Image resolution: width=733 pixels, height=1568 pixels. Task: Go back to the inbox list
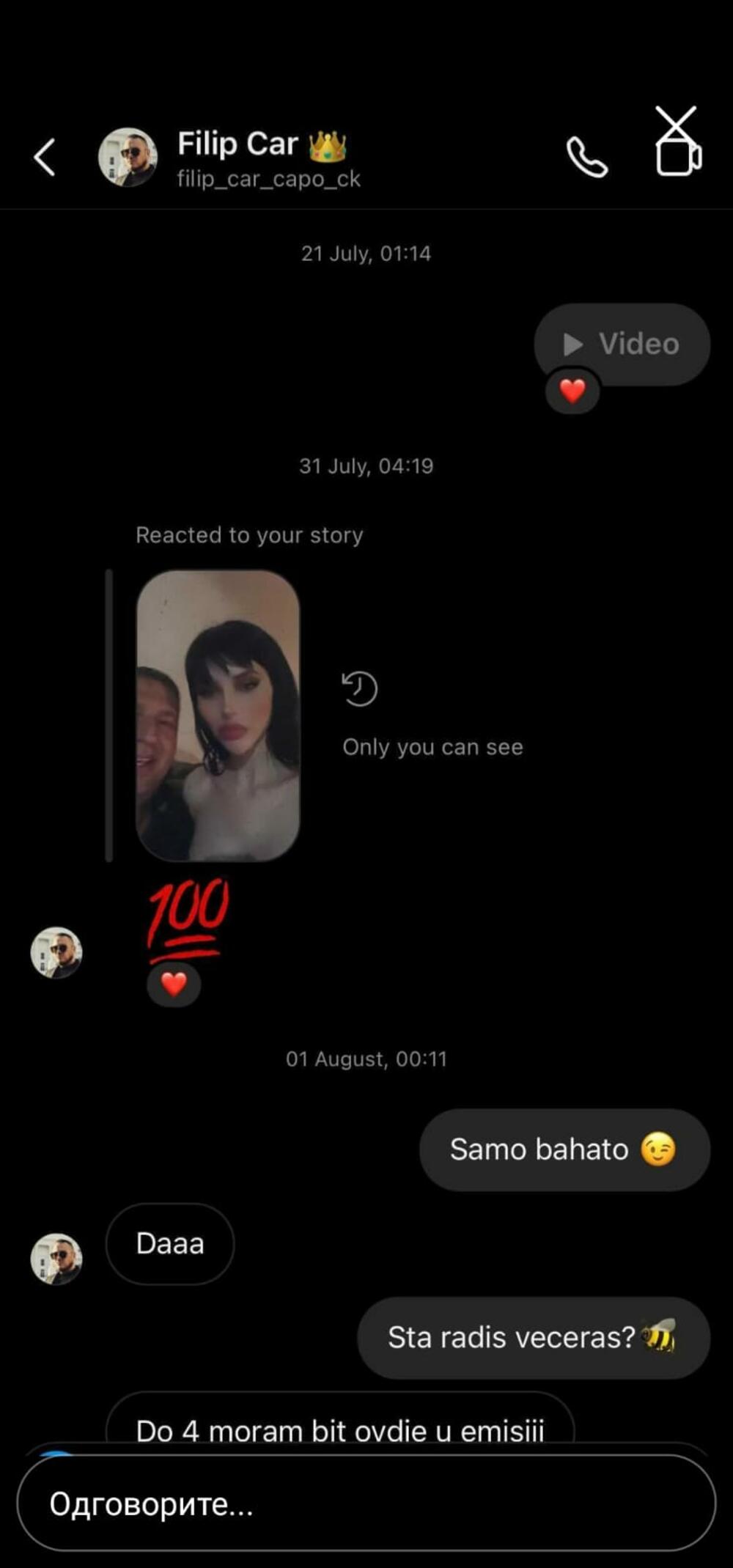[45, 157]
